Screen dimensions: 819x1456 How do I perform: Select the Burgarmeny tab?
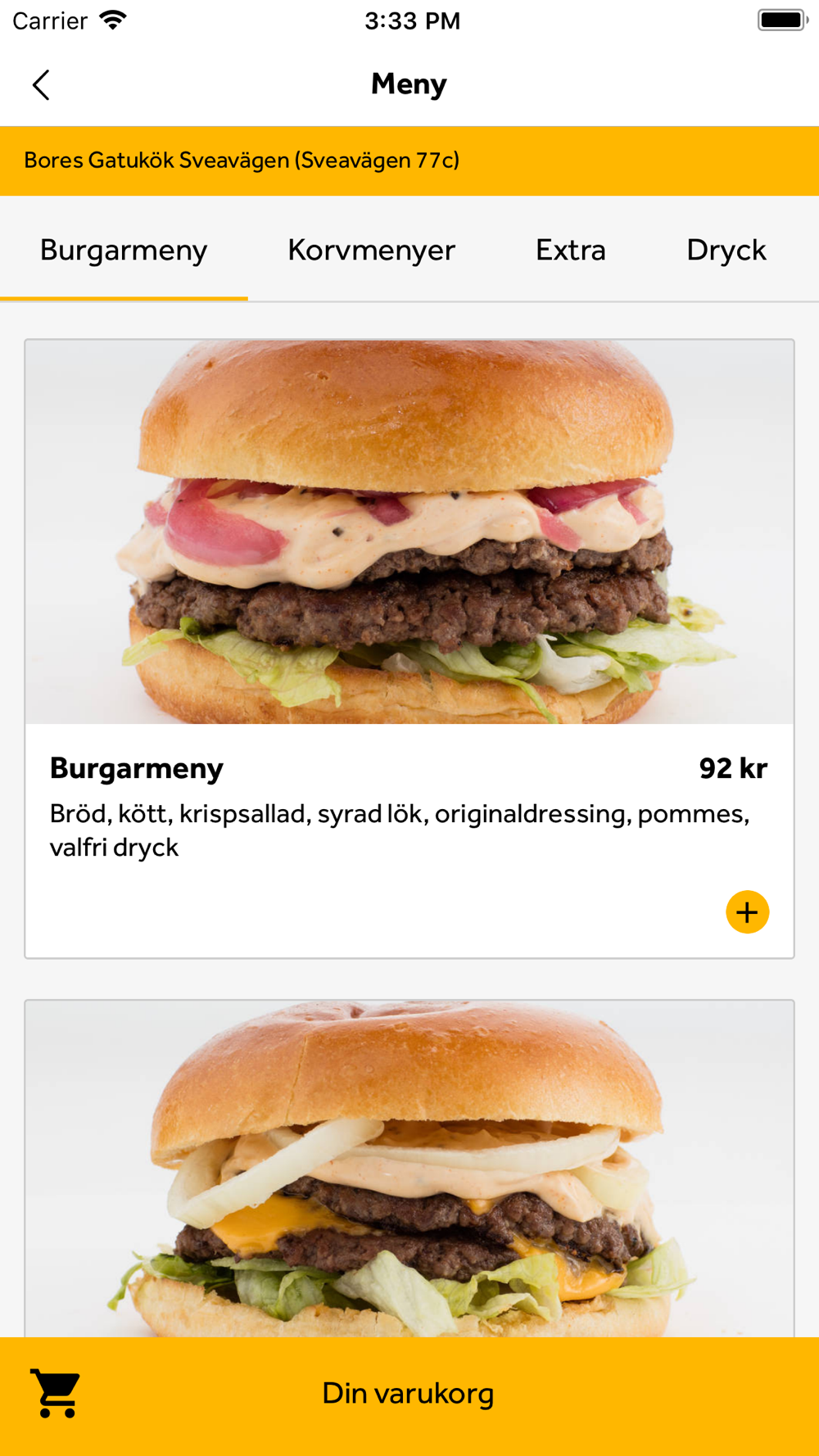(x=124, y=250)
